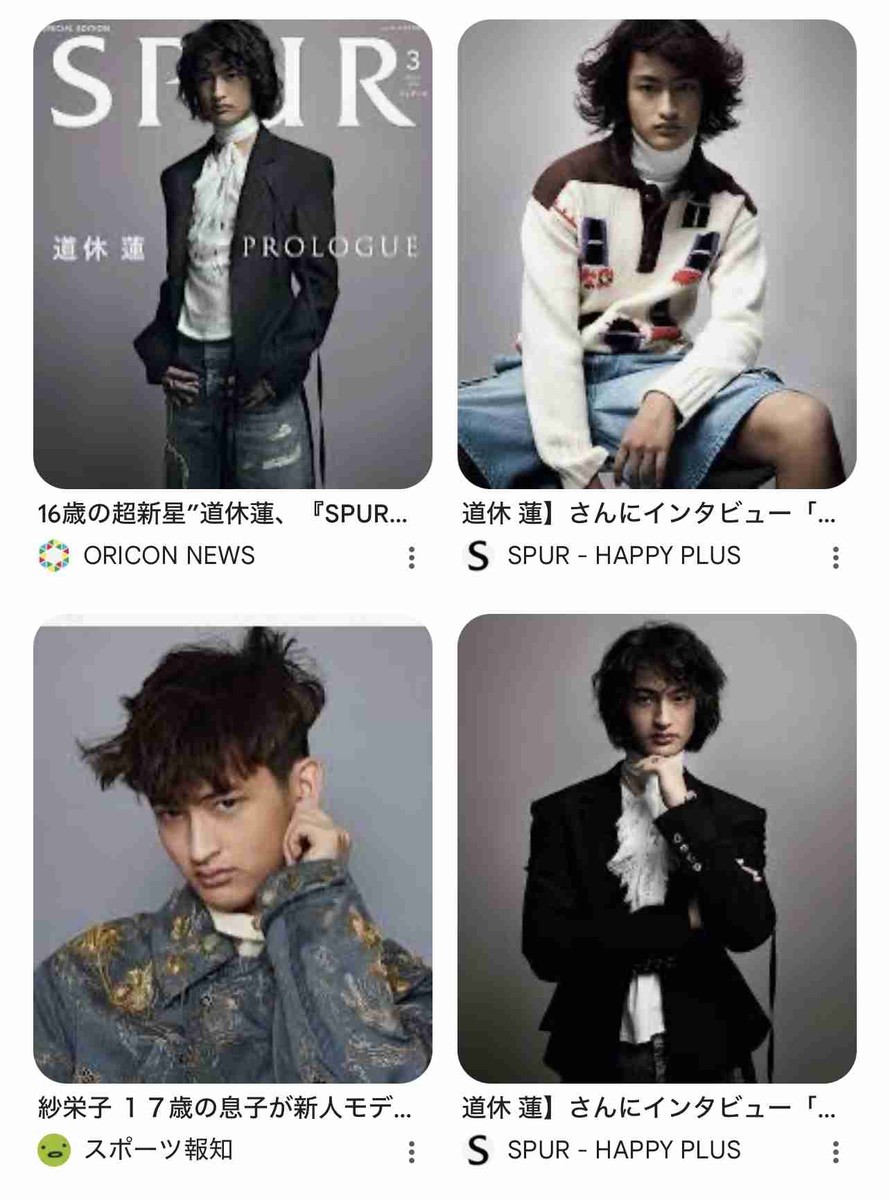Open more options for the black jacket result
The height and width of the screenshot is (1200, 890).
coord(836,1152)
